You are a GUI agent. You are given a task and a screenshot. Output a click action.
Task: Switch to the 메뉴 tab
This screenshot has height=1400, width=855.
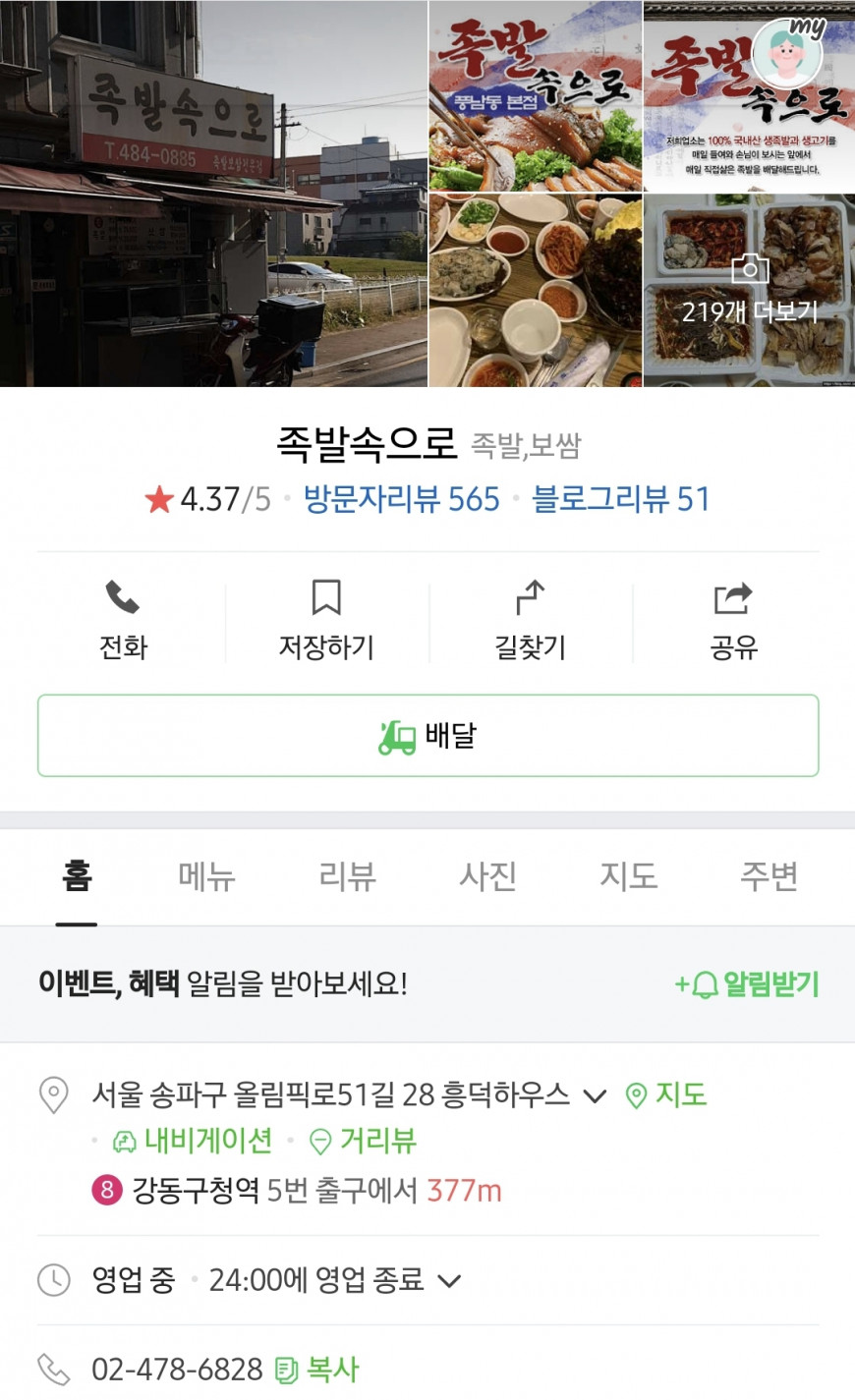[206, 875]
